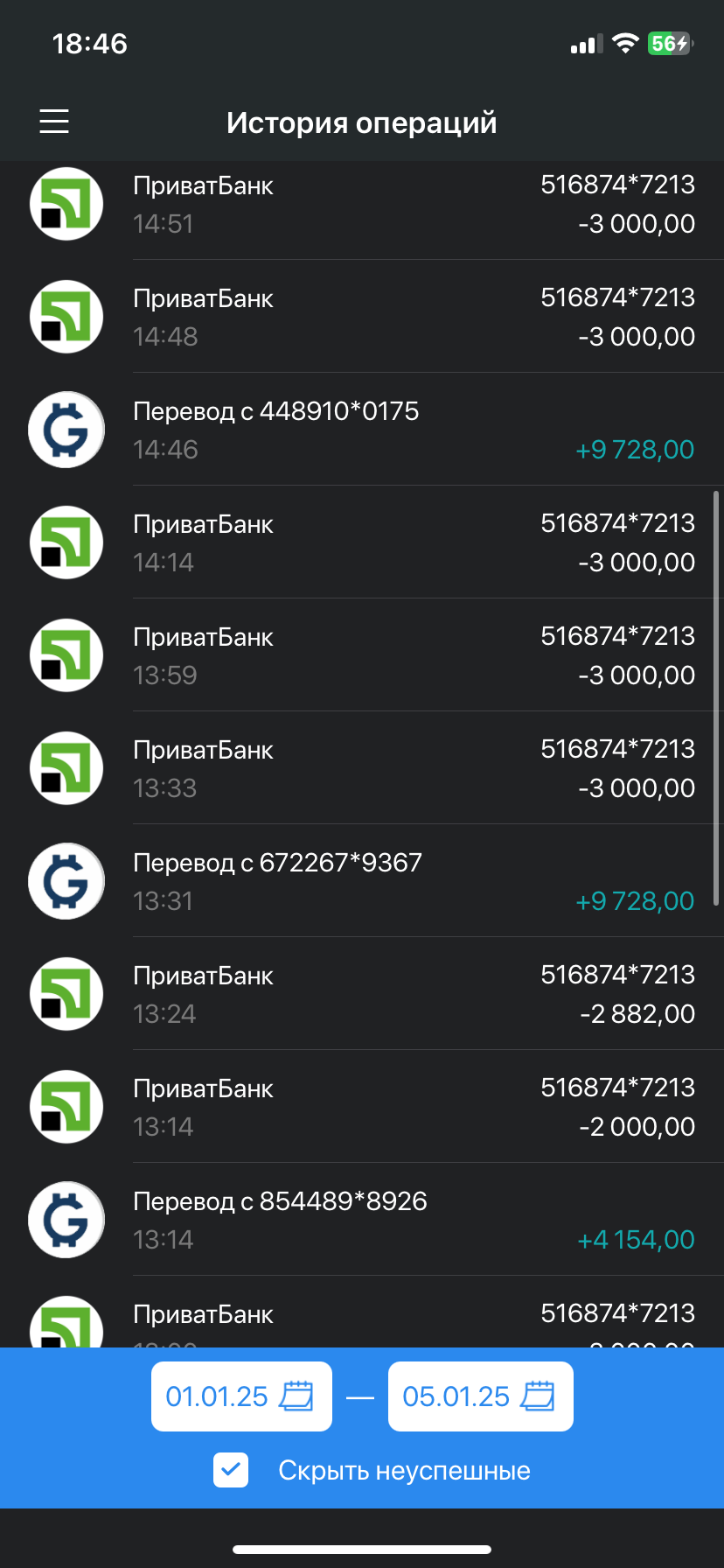Change the start date 01.01.25
The image size is (724, 1568).
241,1396
